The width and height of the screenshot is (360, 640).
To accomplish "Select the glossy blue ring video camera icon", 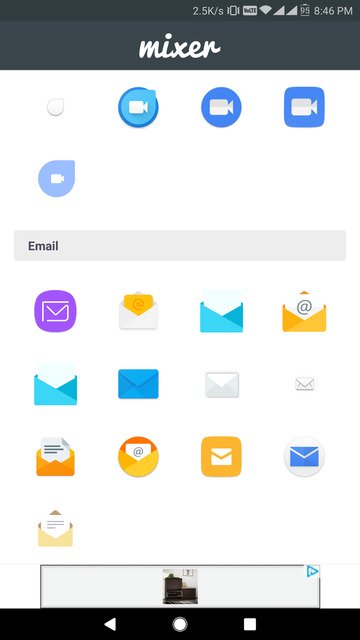I will [x=138, y=107].
